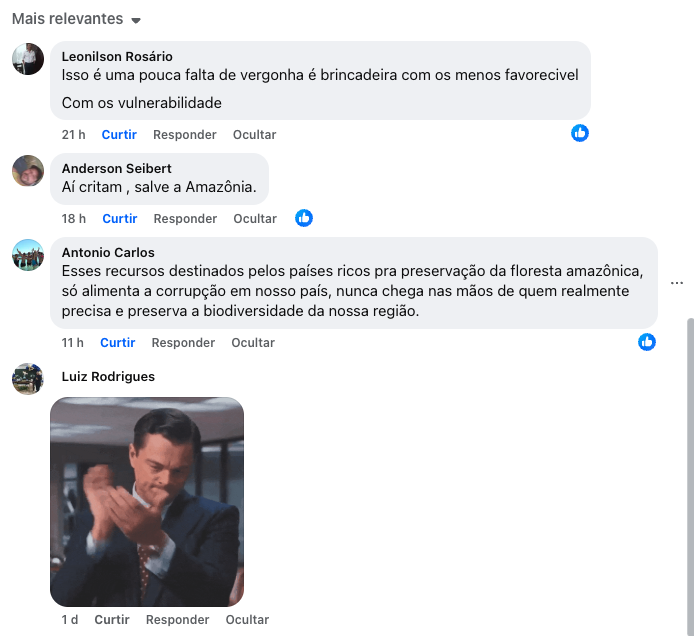694x636 pixels.
Task: Hide Luiz Rodrigues's comment
Action: (247, 620)
